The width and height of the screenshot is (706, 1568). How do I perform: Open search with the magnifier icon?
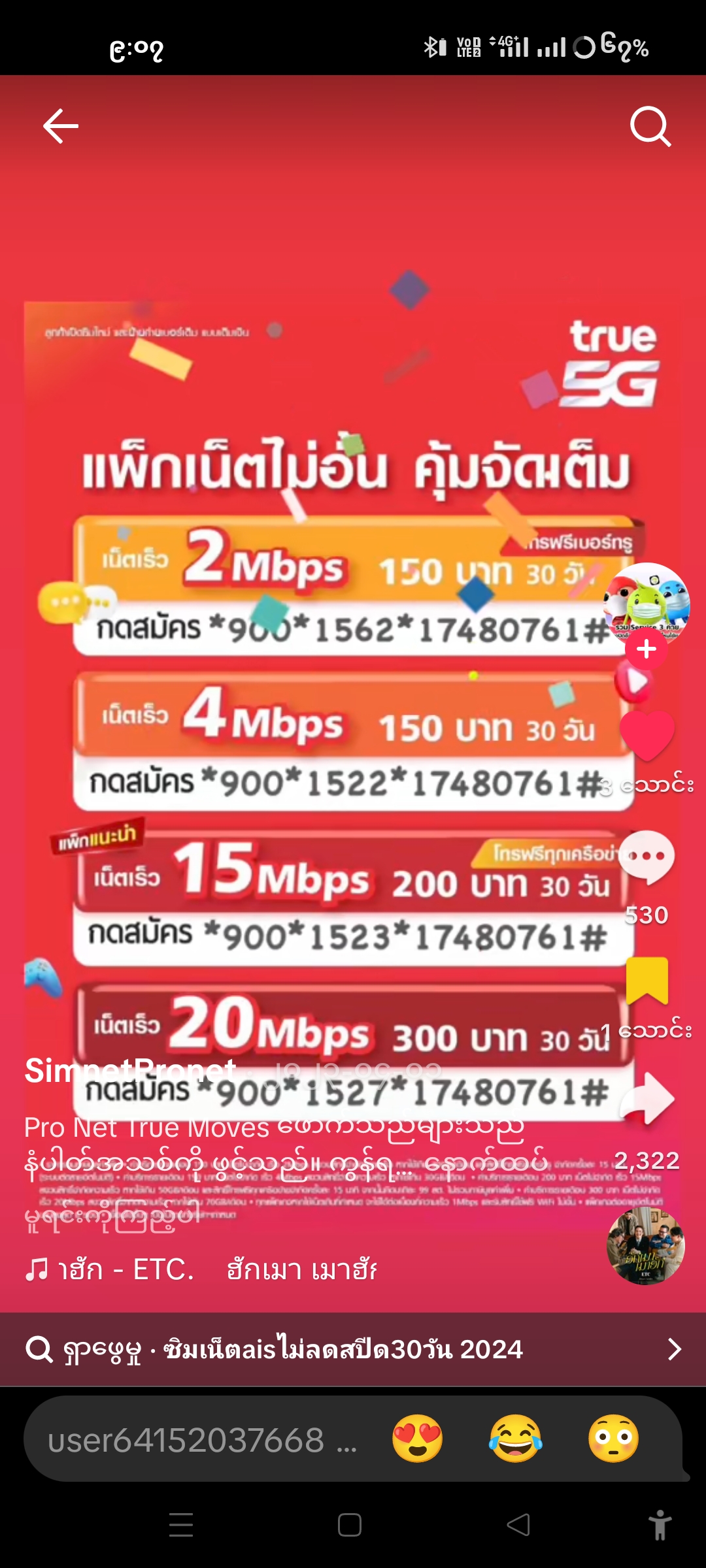[x=650, y=126]
